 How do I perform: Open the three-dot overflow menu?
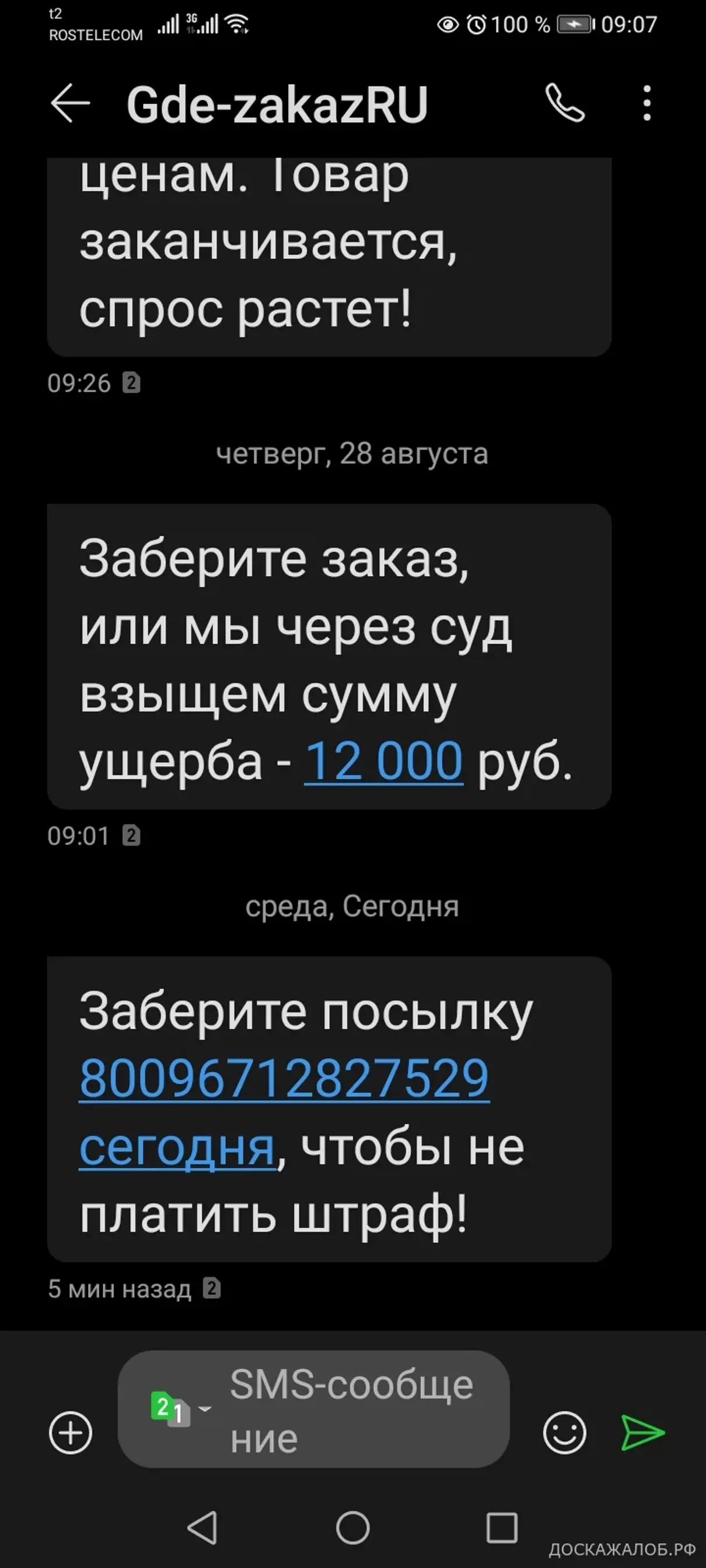tap(647, 103)
